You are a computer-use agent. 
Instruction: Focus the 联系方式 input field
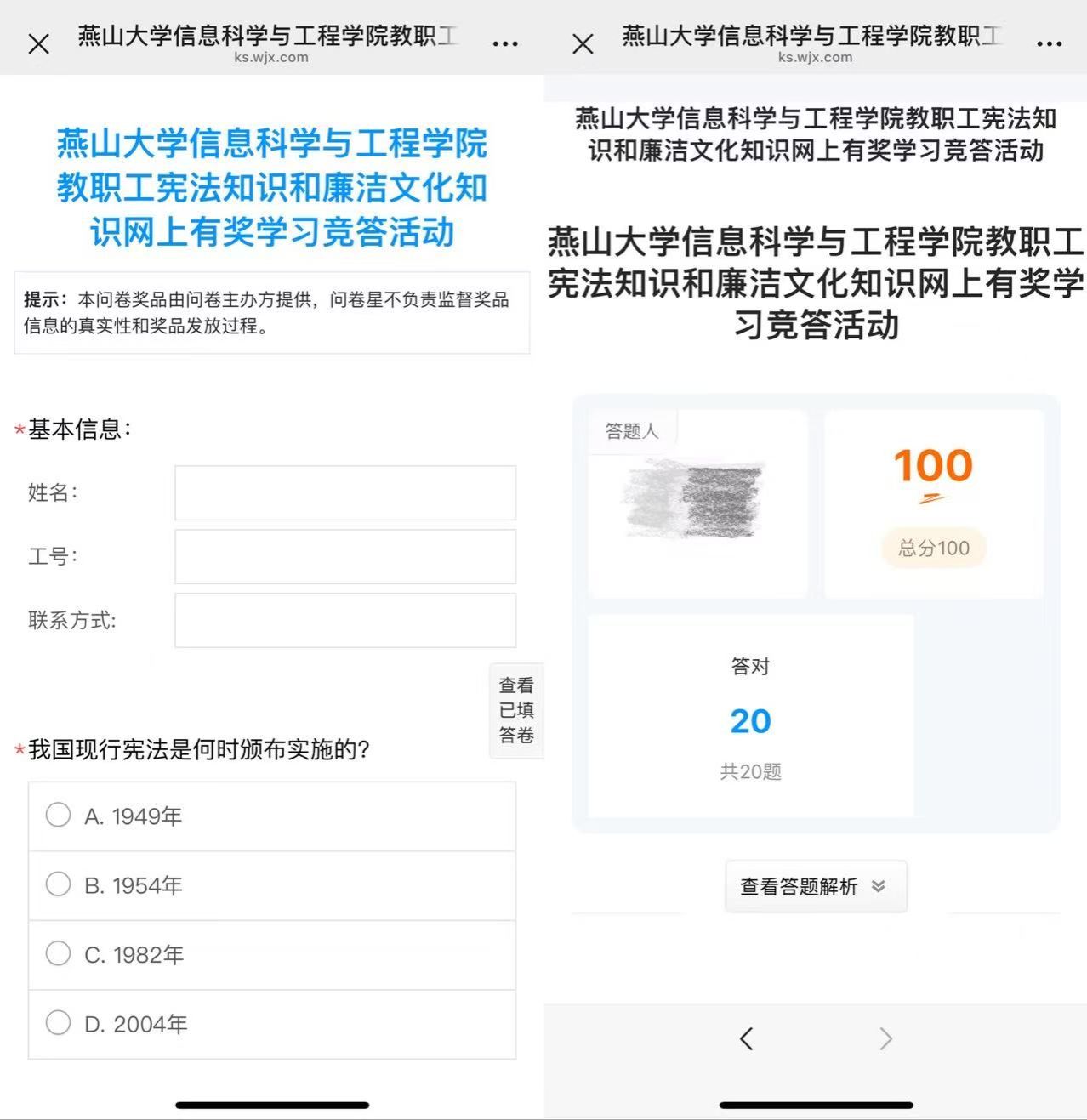(344, 620)
